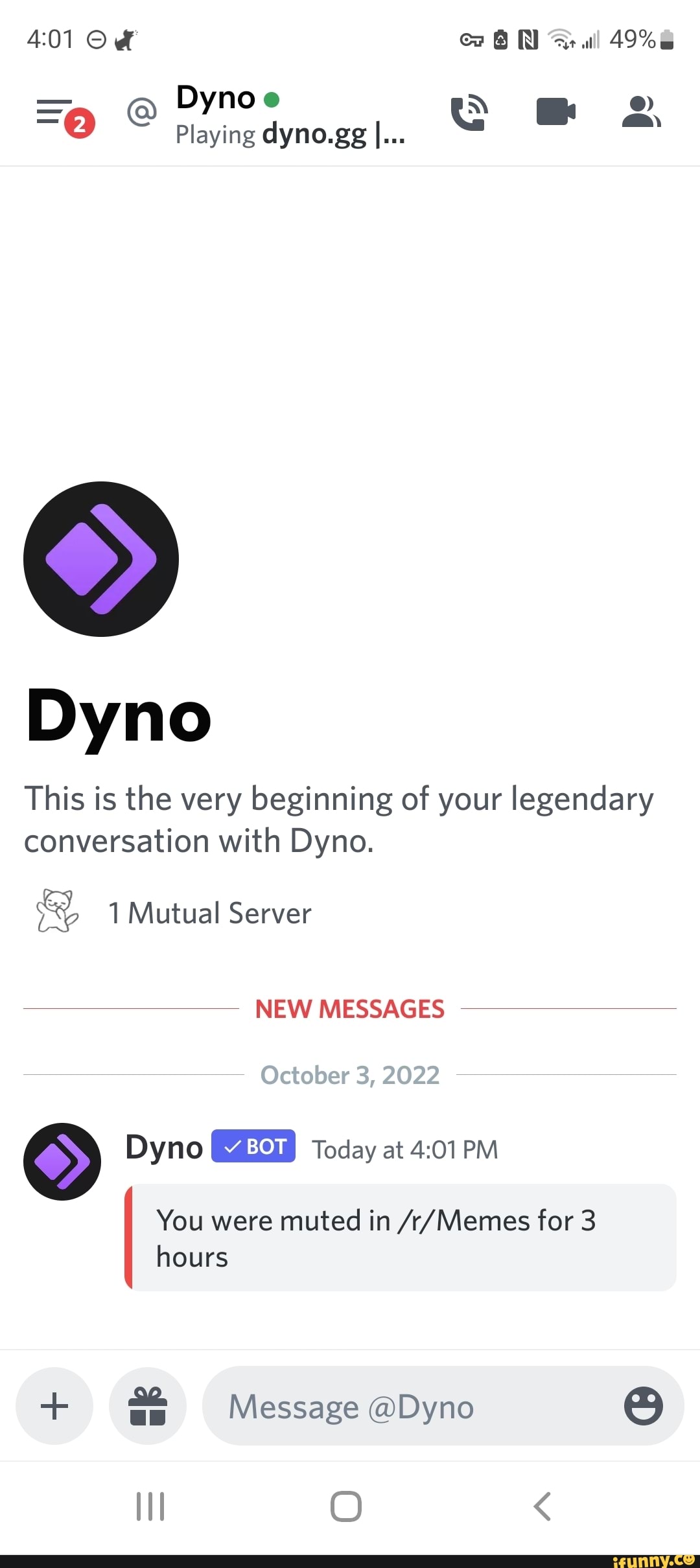Open the emoji picker
Image resolution: width=700 pixels, height=1568 pixels.
[643, 1406]
